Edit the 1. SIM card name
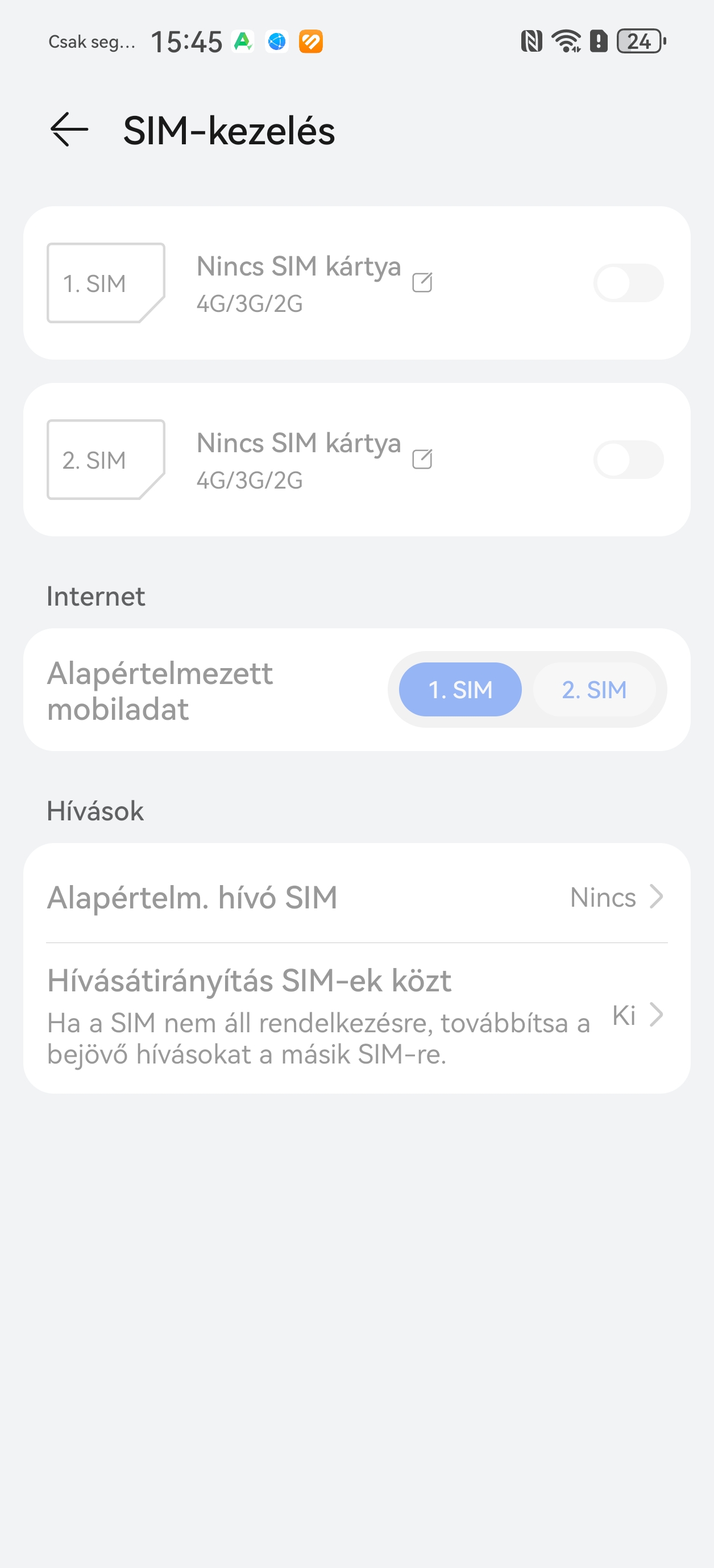 422,282
